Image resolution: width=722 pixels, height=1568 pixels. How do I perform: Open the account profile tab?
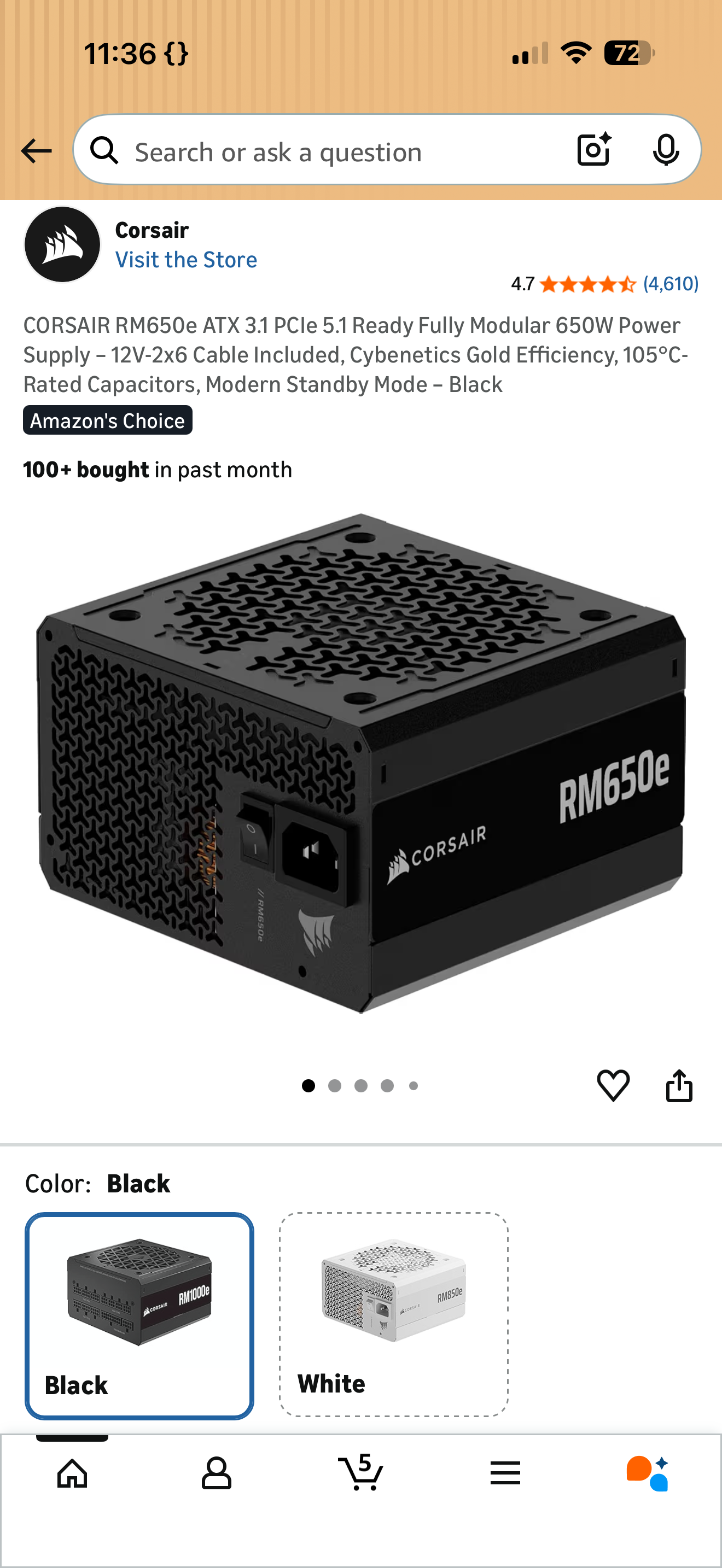click(x=217, y=1473)
